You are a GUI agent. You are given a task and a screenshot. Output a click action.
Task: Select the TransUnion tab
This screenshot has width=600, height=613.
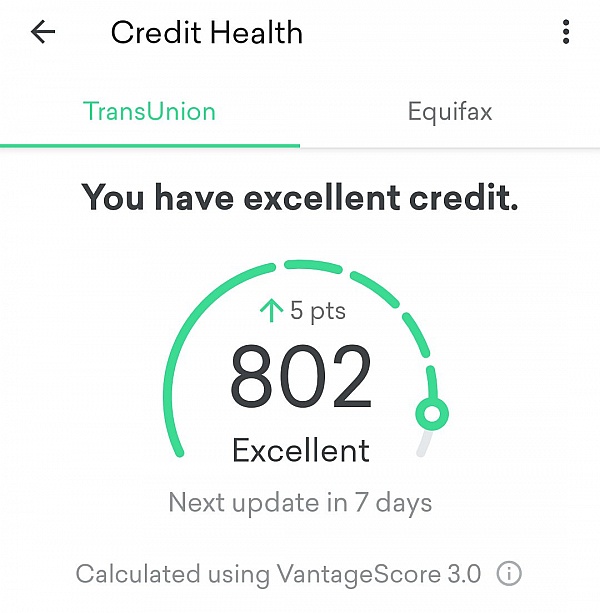pyautogui.click(x=150, y=111)
